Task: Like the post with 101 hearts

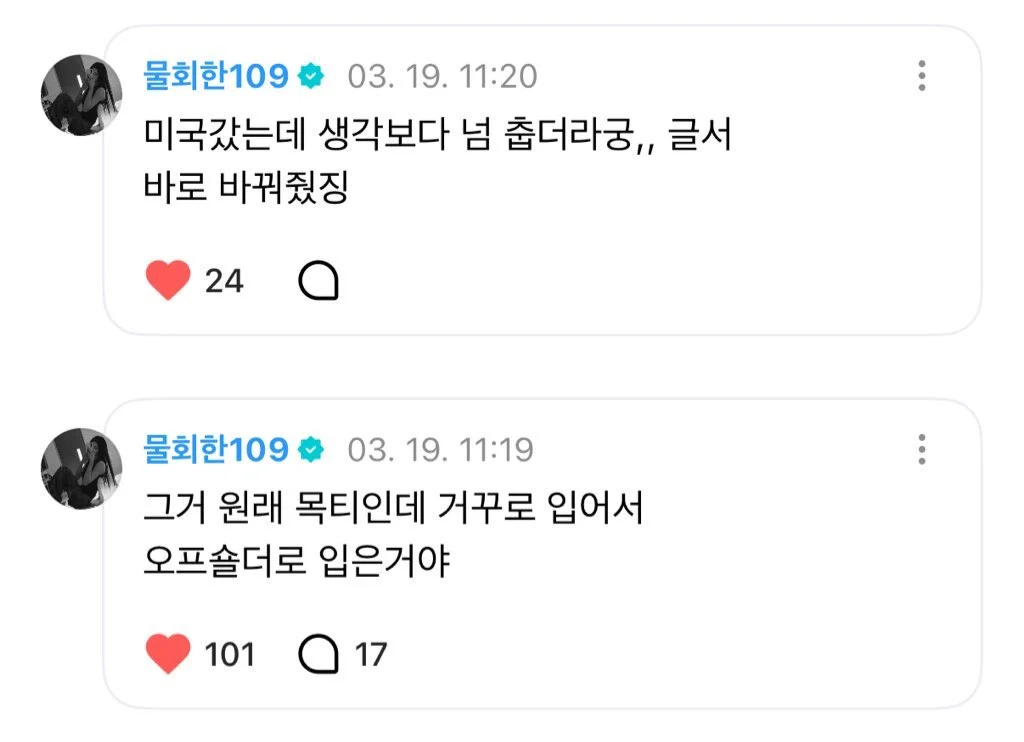Action: 168,654
